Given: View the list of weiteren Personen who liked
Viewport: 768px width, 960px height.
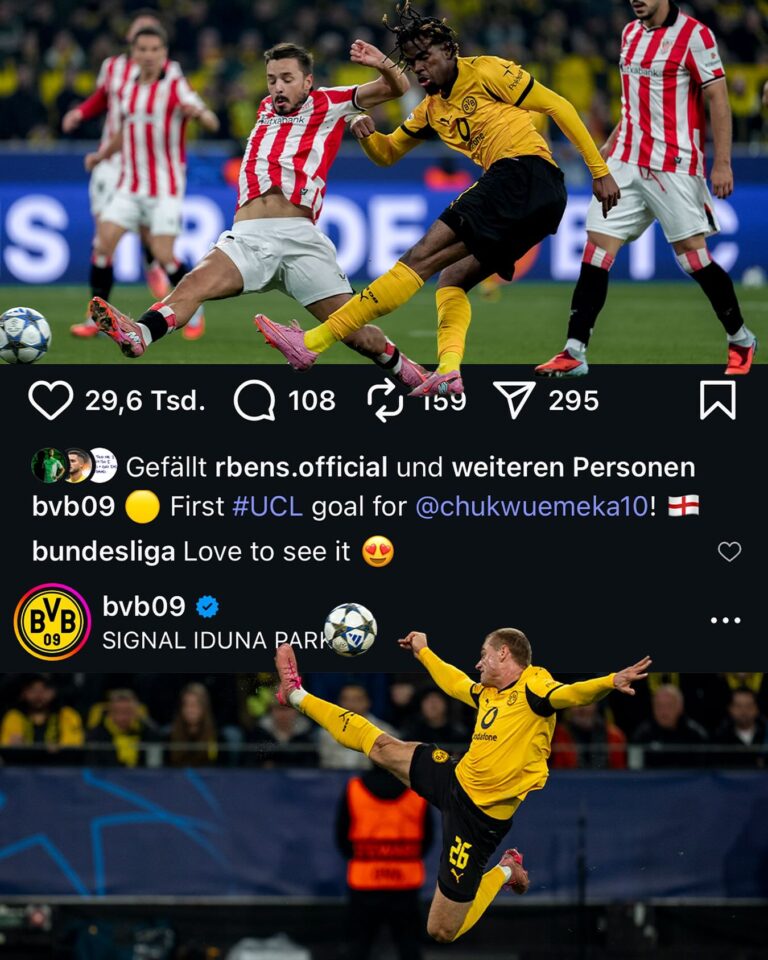Looking at the screenshot, I should [x=573, y=467].
